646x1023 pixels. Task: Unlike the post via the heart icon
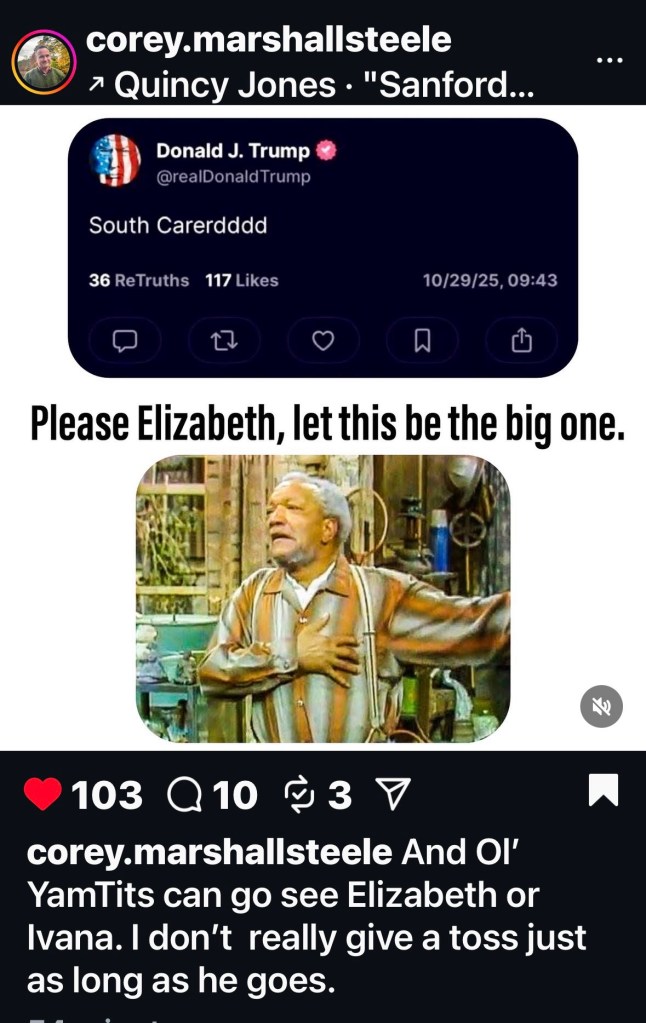42,795
